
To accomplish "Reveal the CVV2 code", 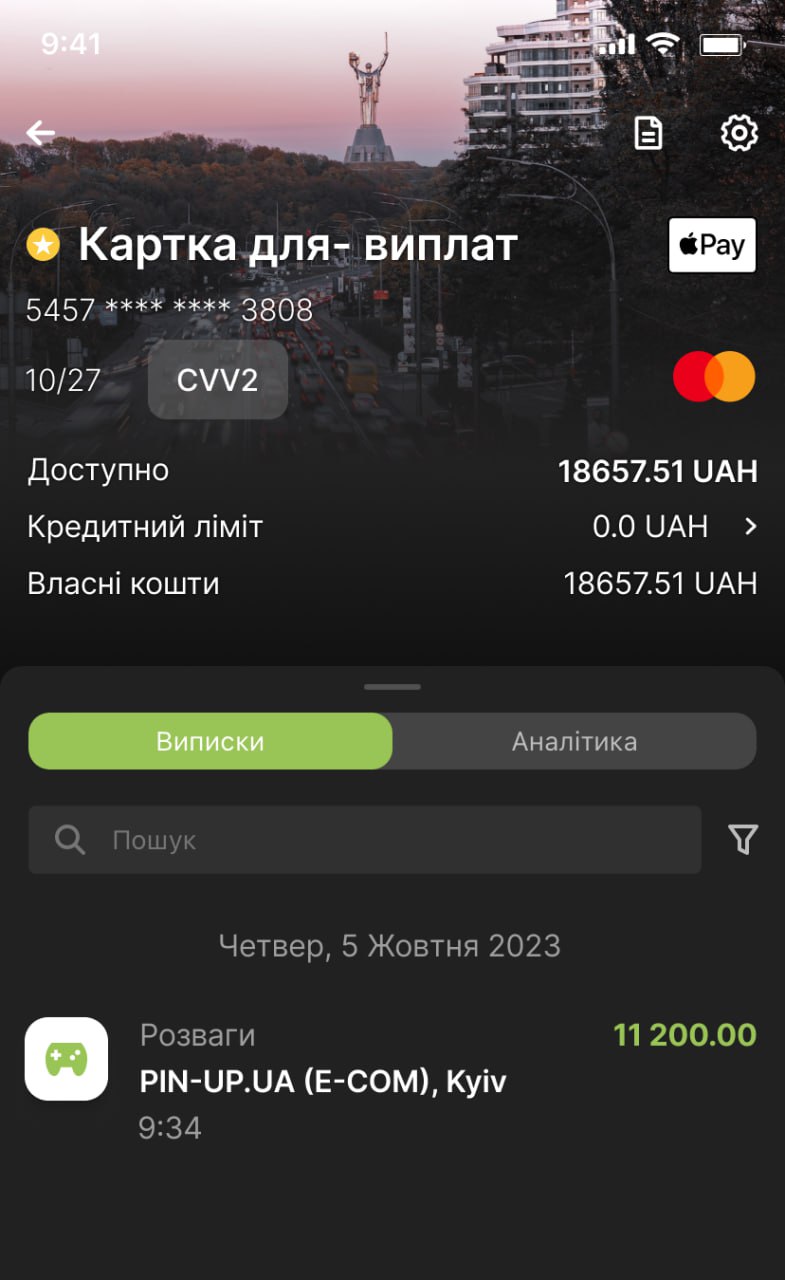I will [217, 380].
